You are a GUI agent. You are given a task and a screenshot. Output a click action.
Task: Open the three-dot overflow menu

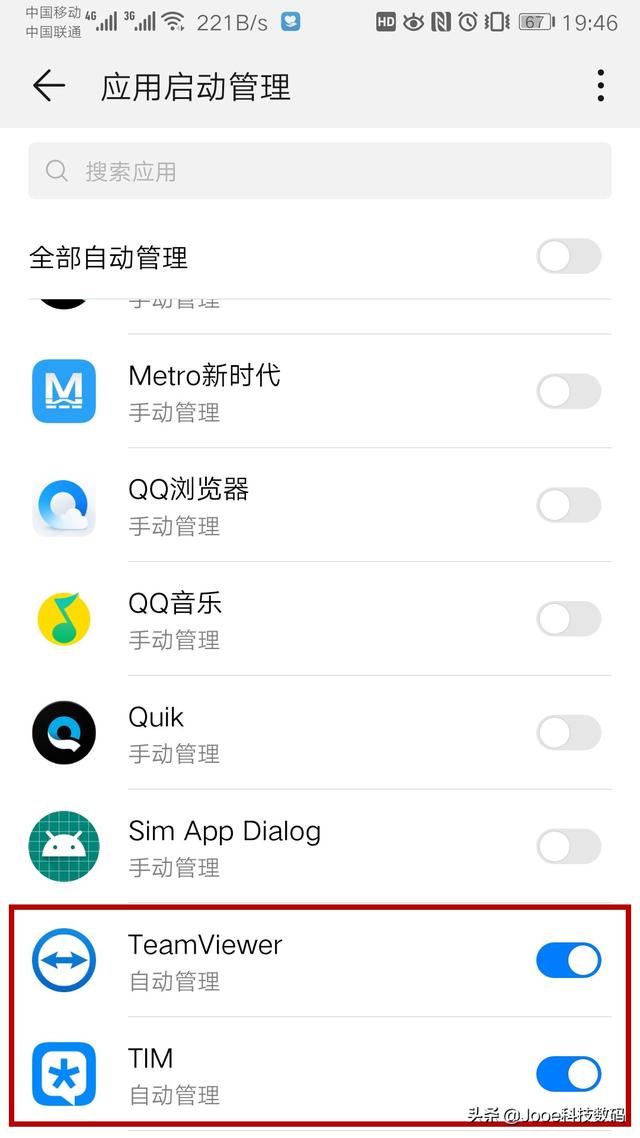pyautogui.click(x=600, y=87)
